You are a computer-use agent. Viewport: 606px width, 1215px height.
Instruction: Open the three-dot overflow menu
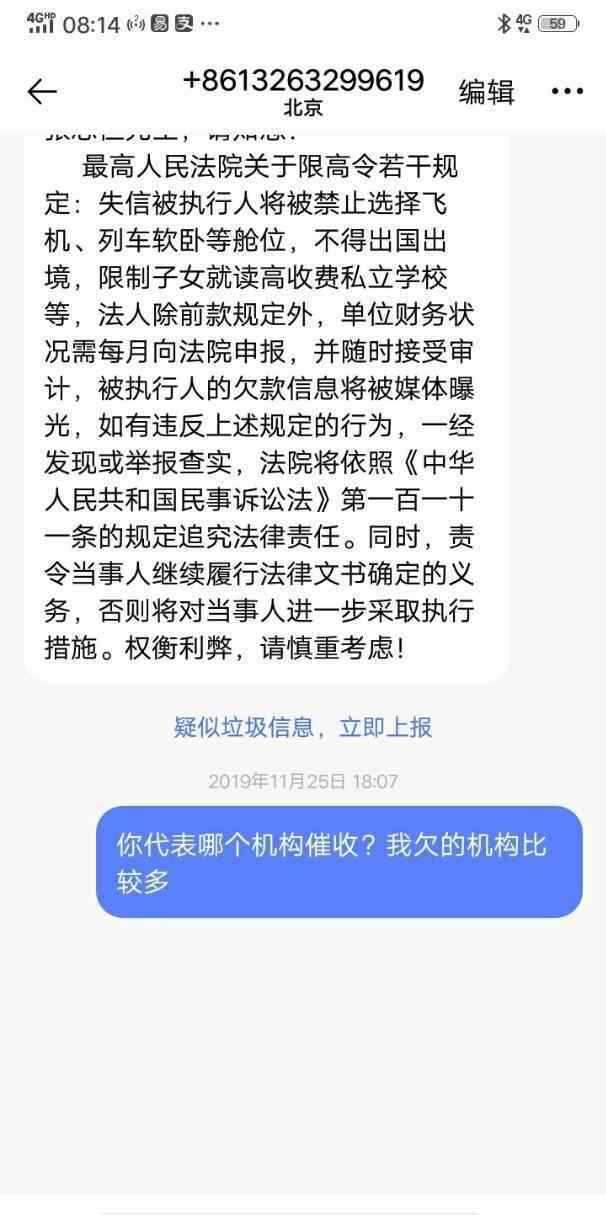pos(567,92)
